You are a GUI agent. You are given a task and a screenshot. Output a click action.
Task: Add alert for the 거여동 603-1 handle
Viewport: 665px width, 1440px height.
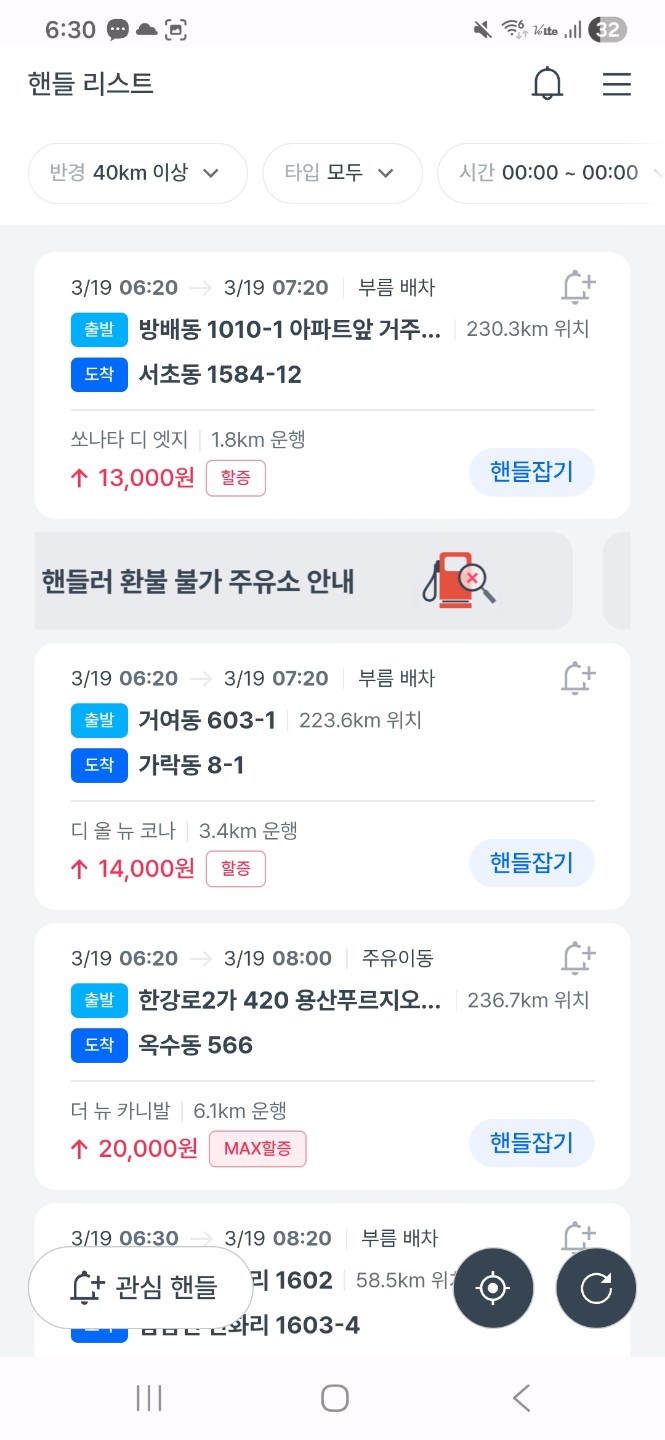click(577, 679)
